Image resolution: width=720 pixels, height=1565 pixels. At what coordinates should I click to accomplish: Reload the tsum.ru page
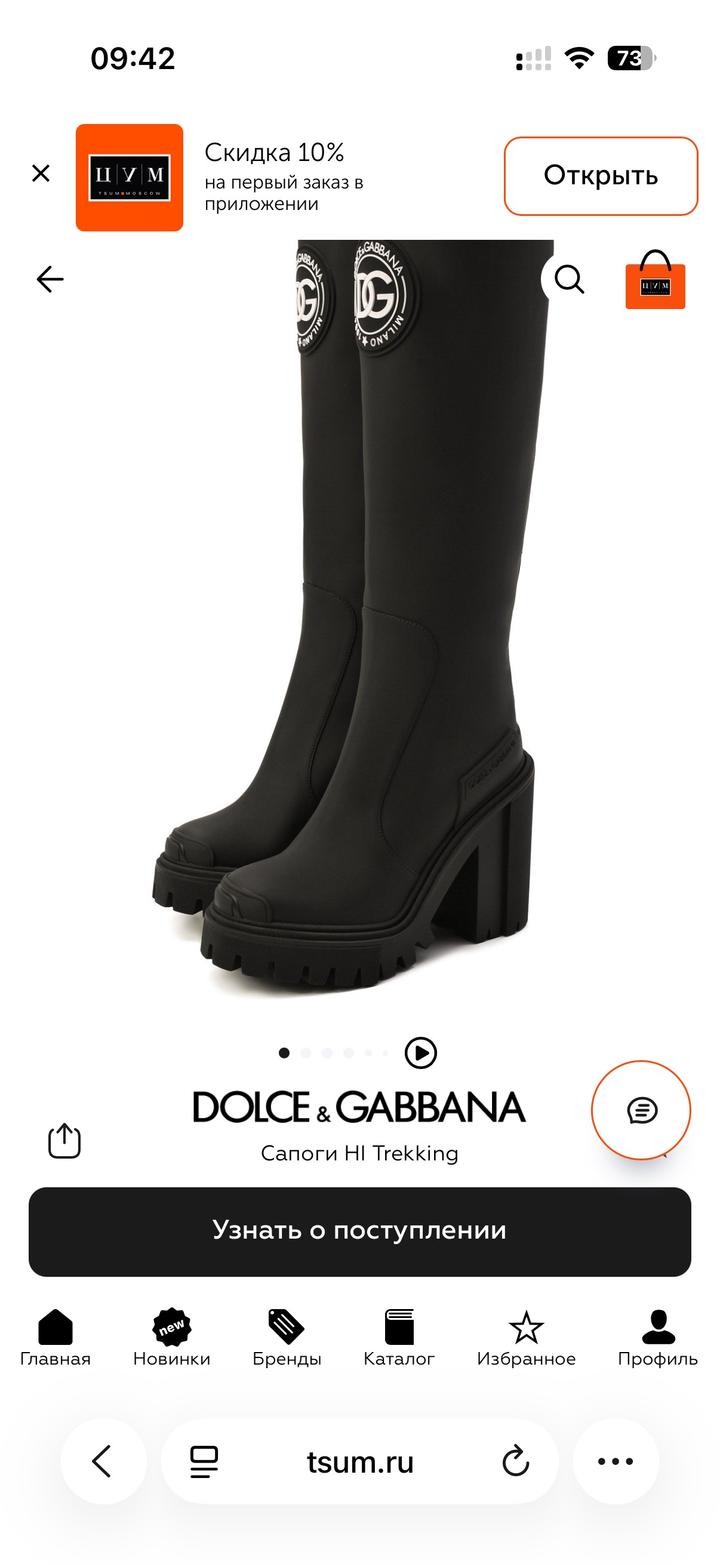515,1462
